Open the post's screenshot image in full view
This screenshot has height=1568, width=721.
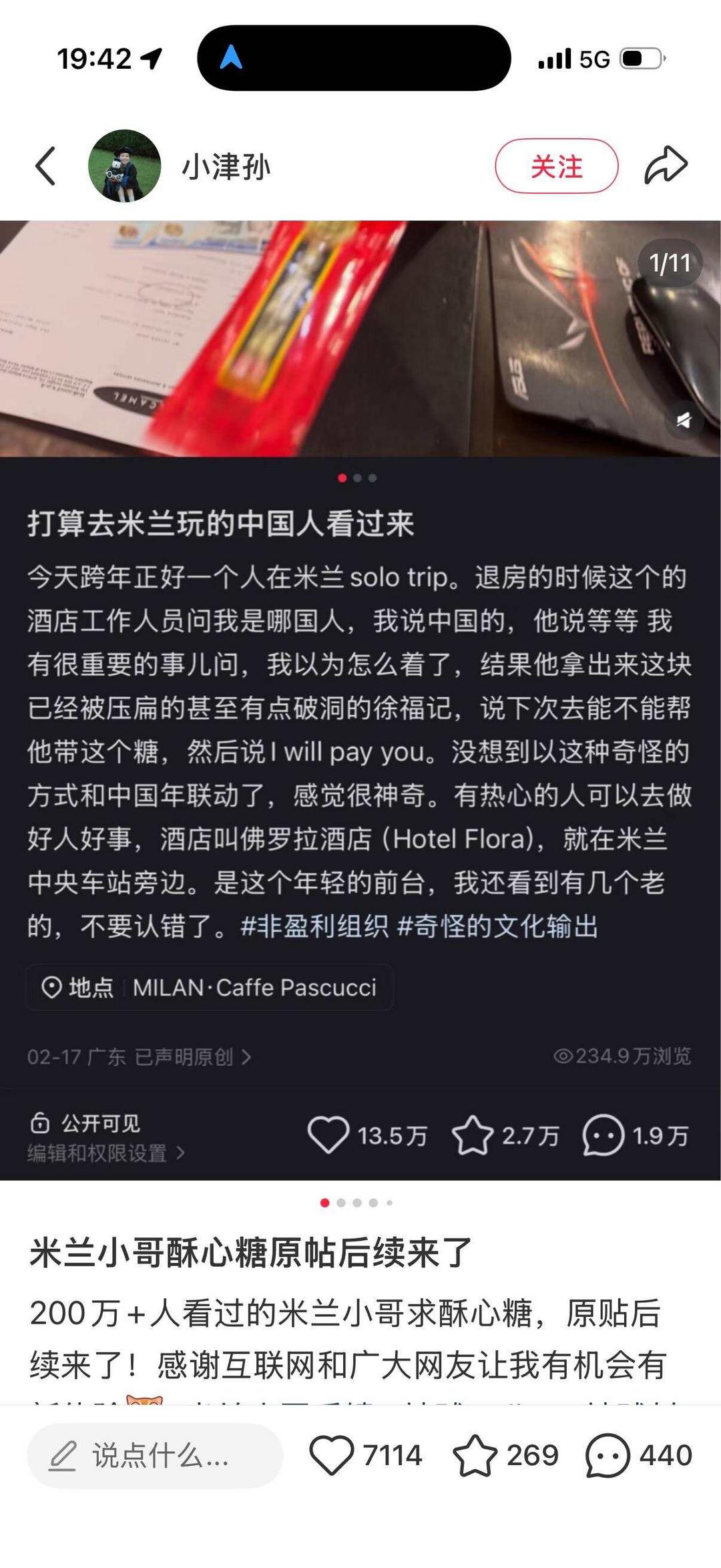coord(360,701)
